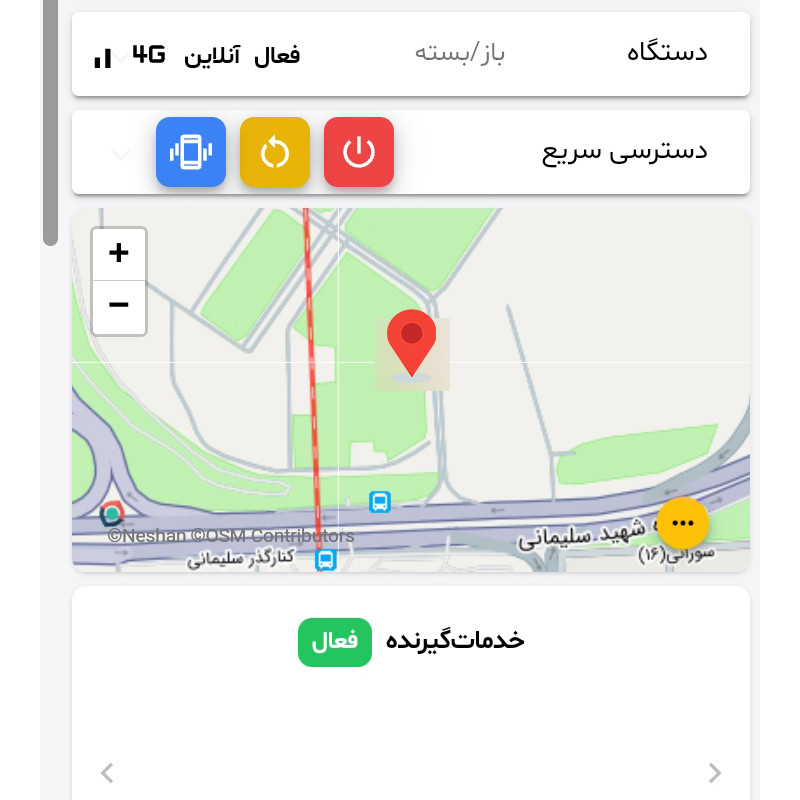Expand the دسترسی سریع section chevron
The width and height of the screenshot is (800, 800).
tap(121, 154)
